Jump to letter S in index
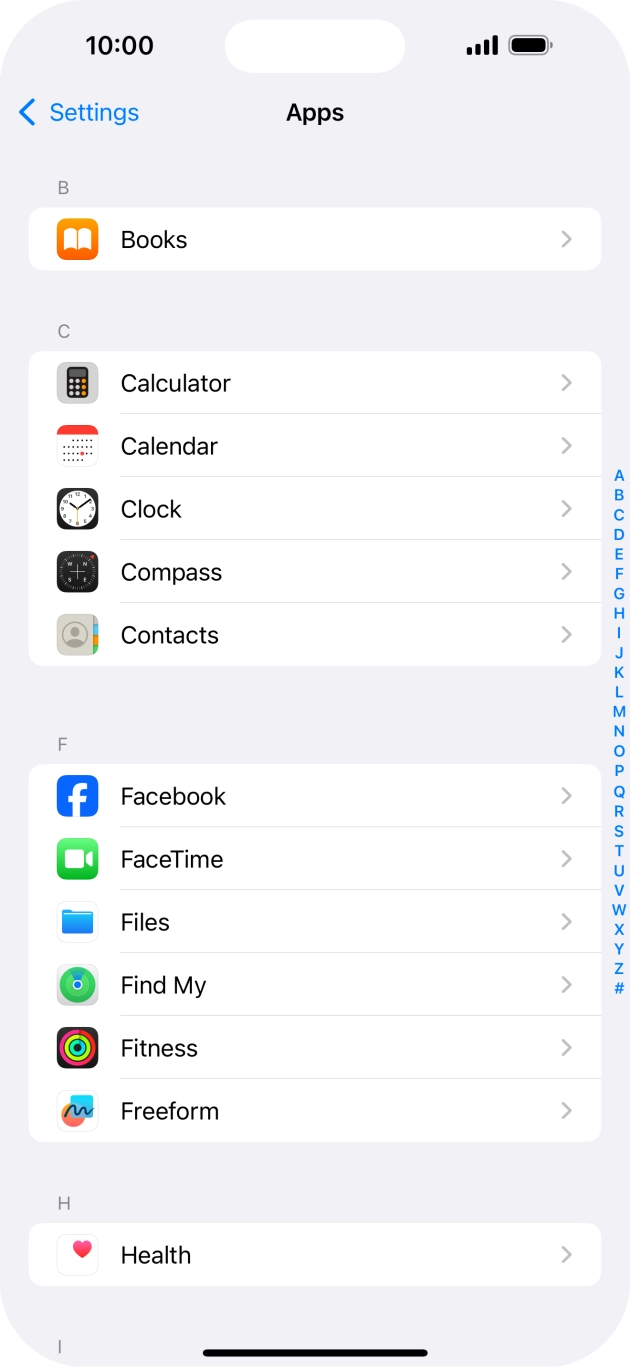 pyautogui.click(x=619, y=831)
